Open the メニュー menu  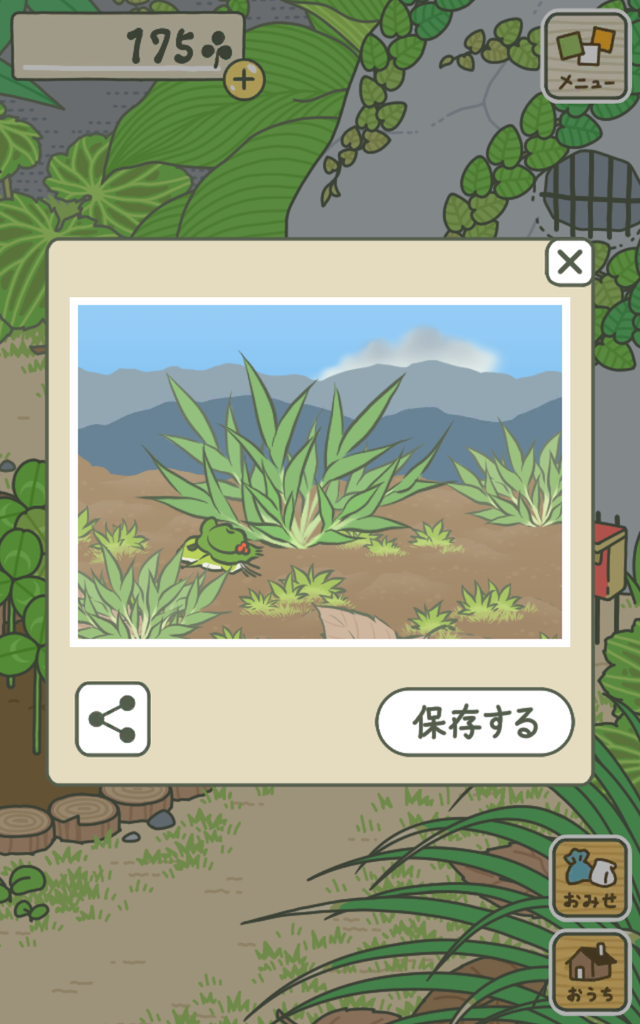pos(586,57)
